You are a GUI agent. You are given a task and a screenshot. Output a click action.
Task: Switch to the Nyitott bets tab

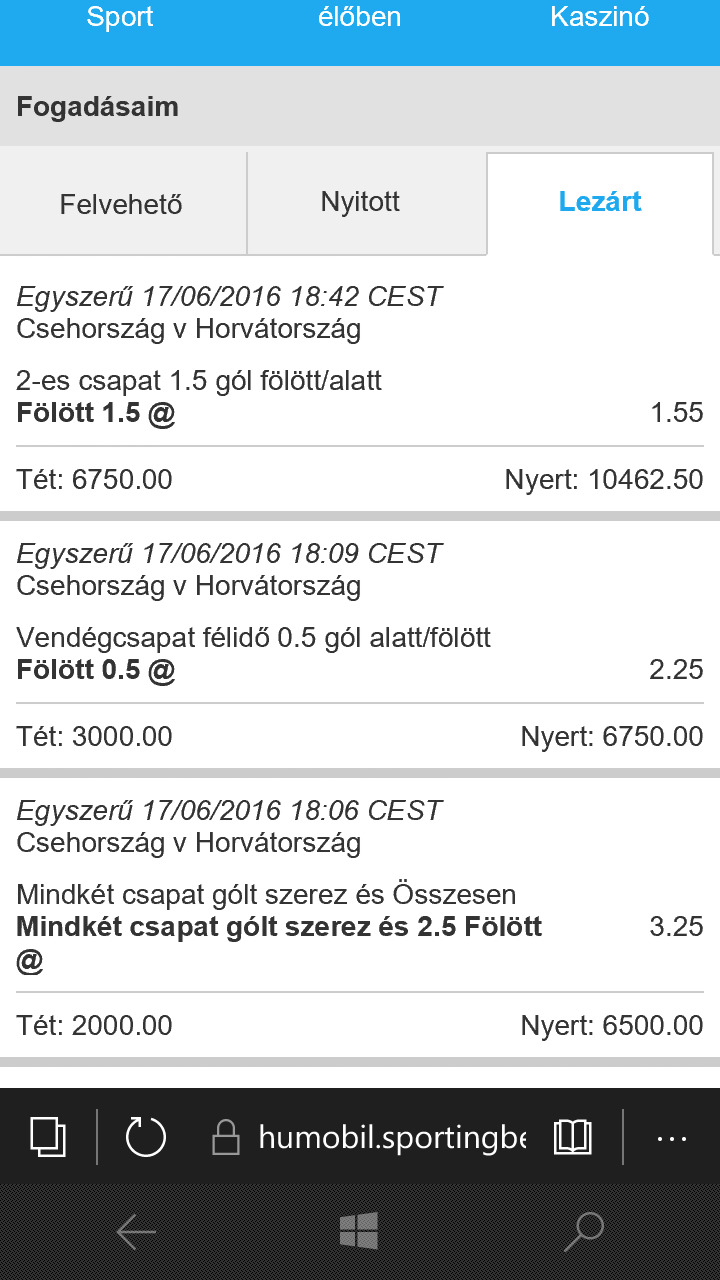coord(360,203)
